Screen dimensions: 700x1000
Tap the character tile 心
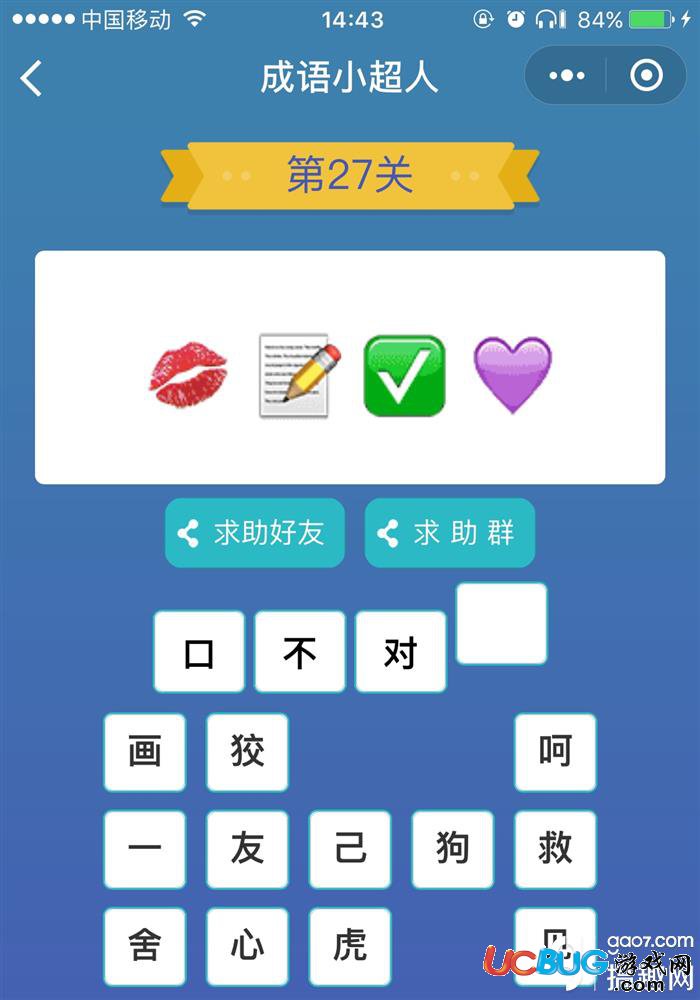click(247, 945)
